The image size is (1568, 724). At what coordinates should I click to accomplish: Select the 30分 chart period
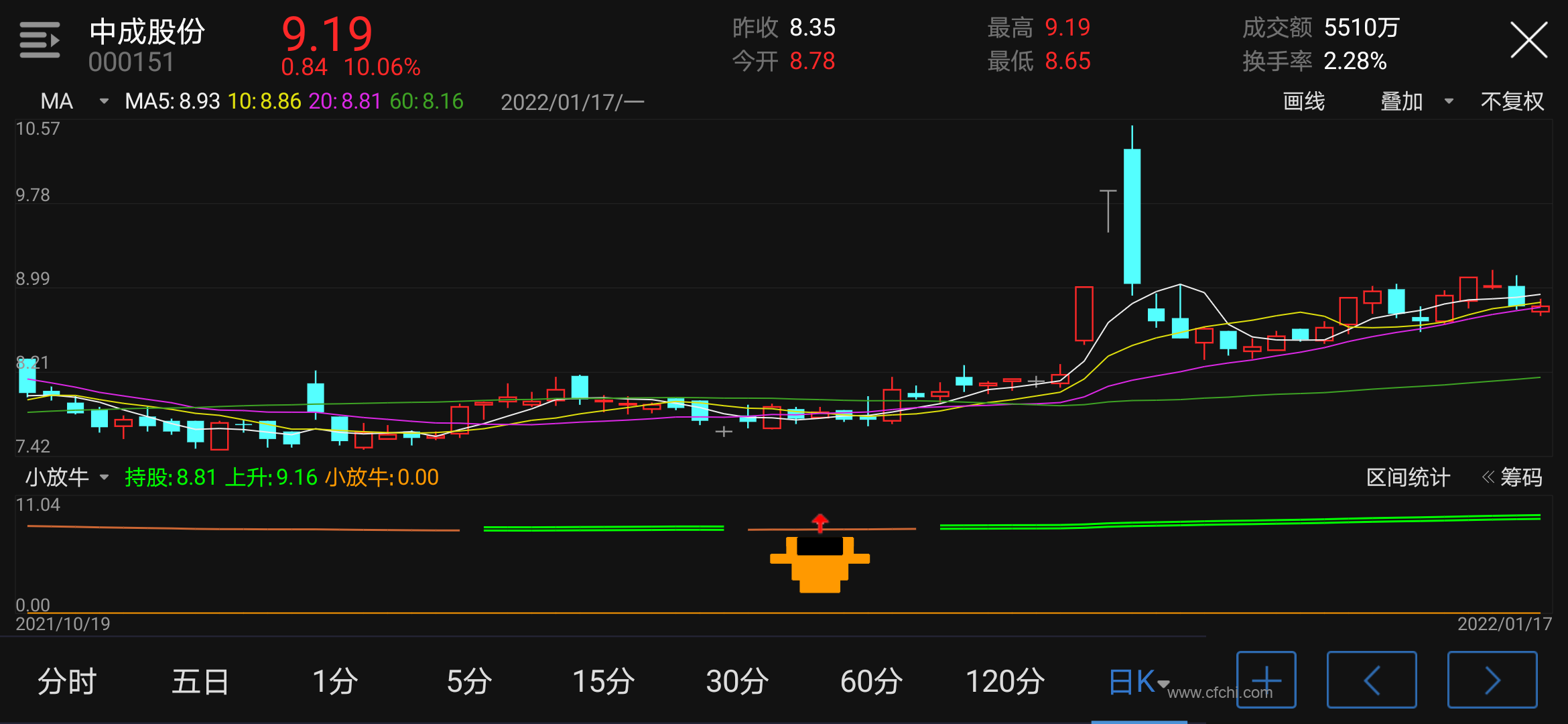click(x=737, y=681)
